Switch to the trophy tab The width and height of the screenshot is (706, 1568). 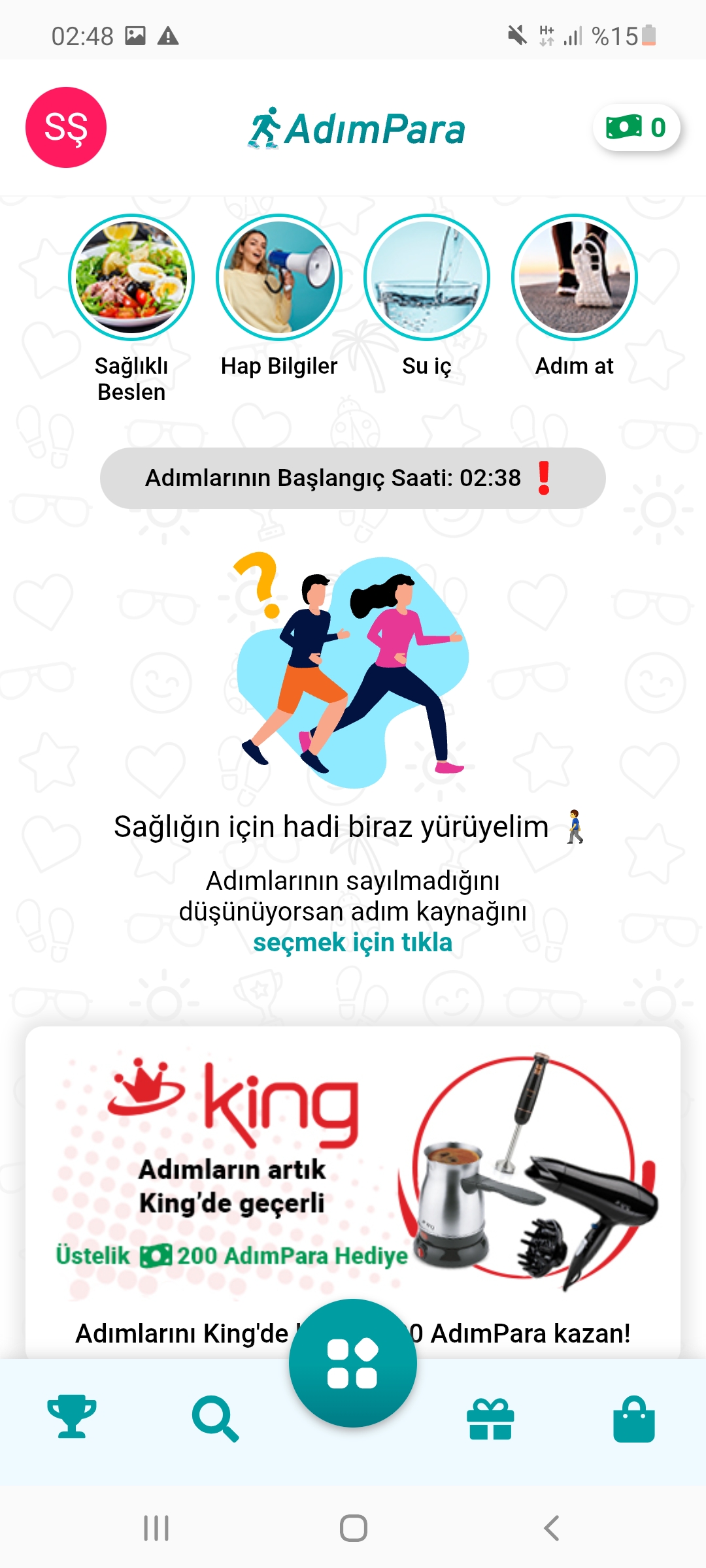pyautogui.click(x=72, y=1416)
